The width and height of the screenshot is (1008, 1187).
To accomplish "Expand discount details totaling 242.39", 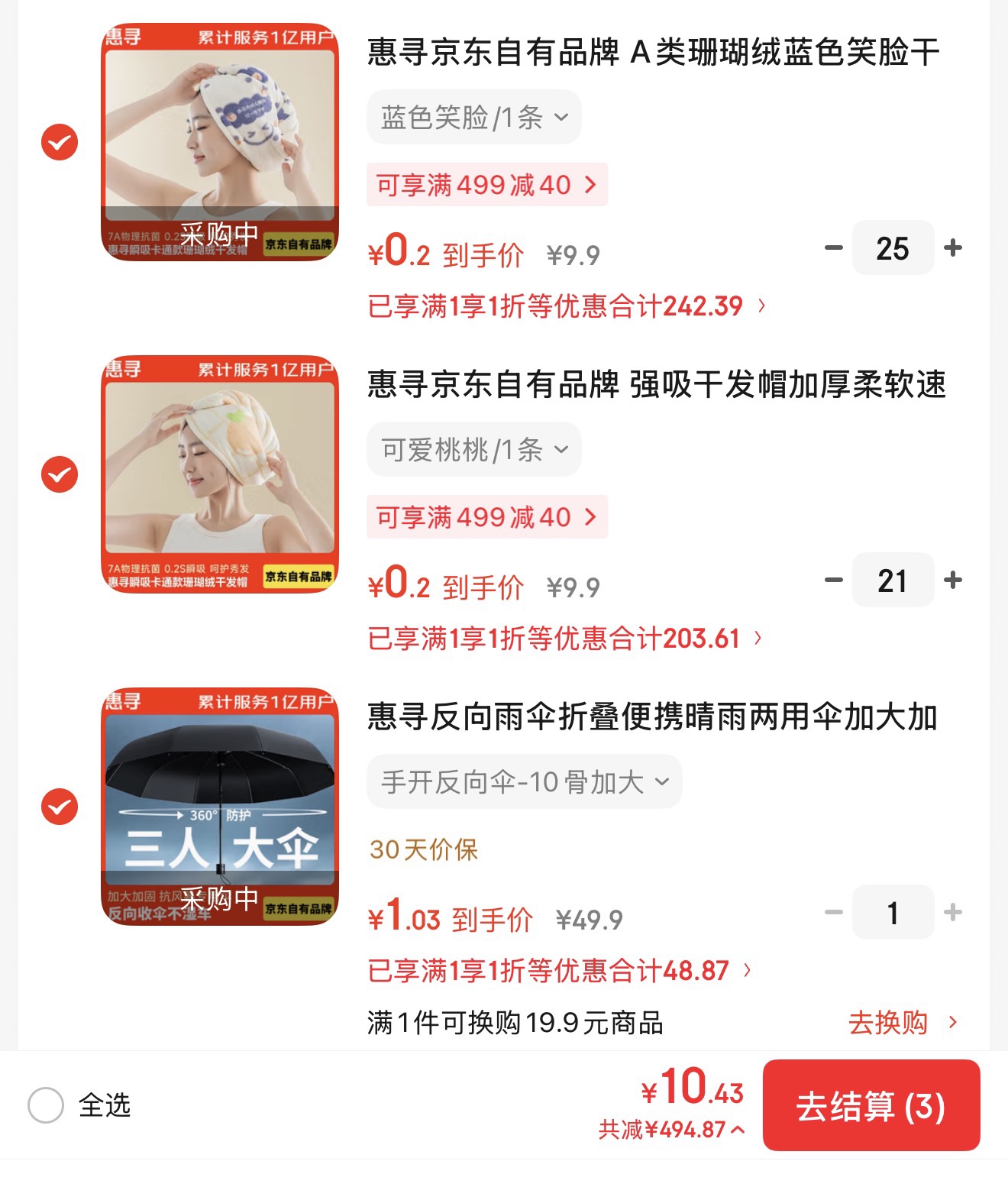I will pos(567,306).
